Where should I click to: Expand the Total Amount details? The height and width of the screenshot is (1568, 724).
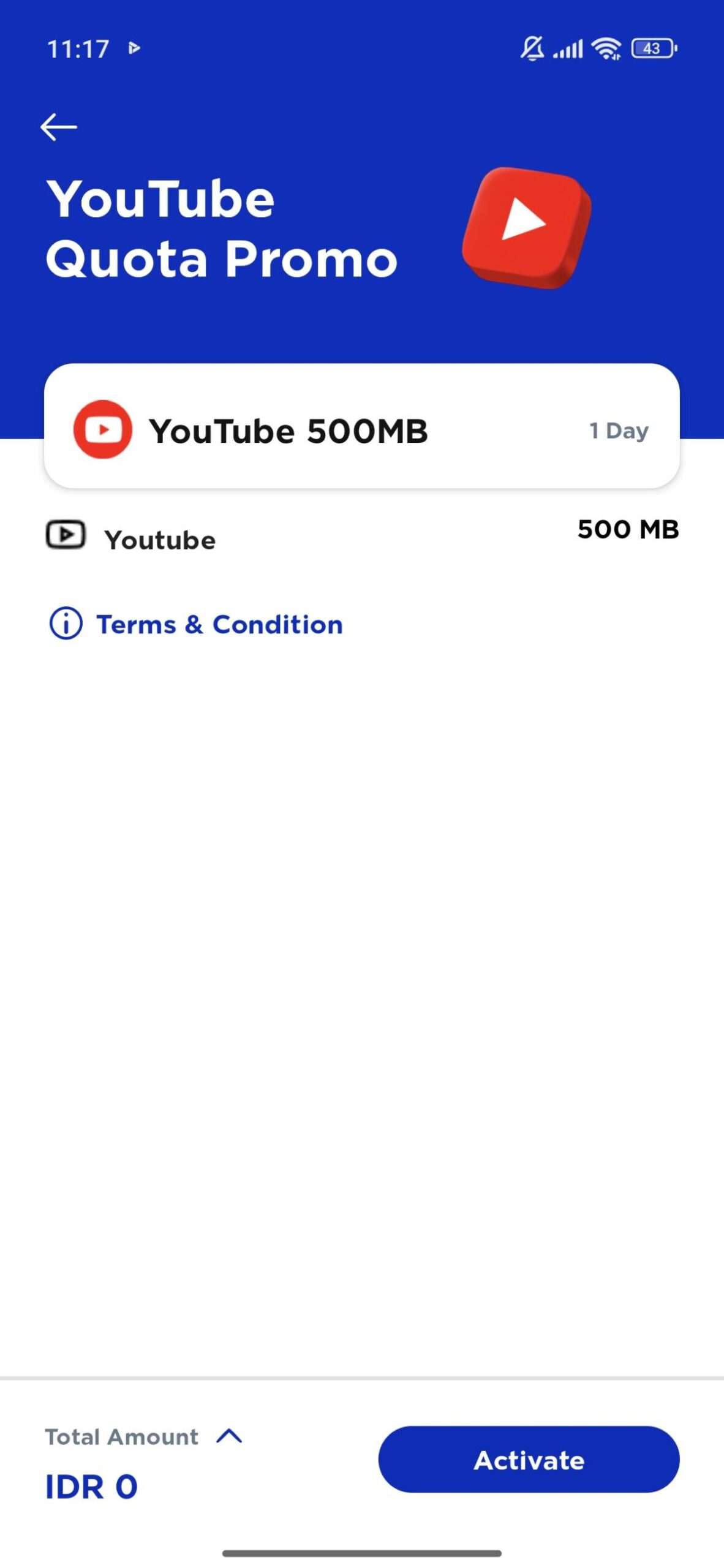pos(229,1436)
